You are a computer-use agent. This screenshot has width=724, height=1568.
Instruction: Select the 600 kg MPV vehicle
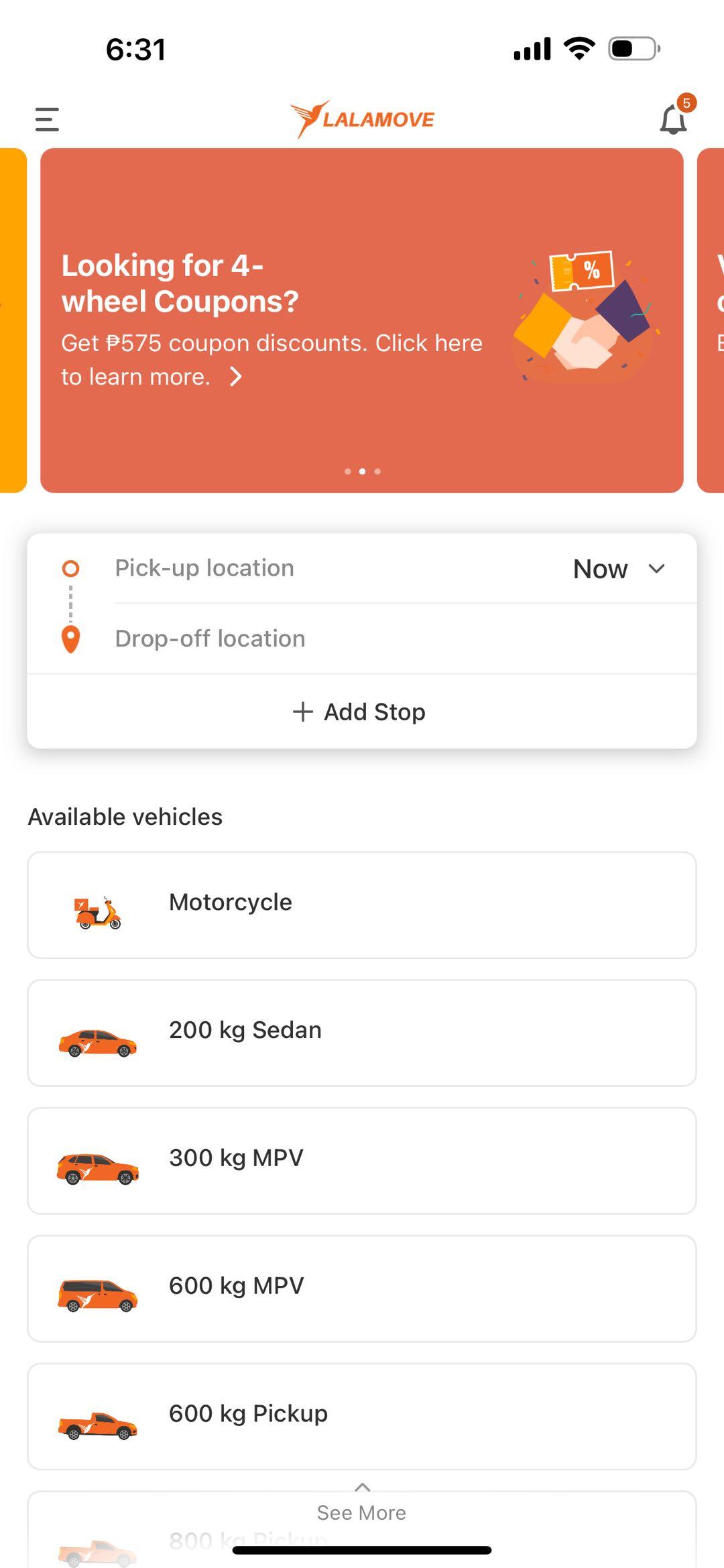[362, 1288]
